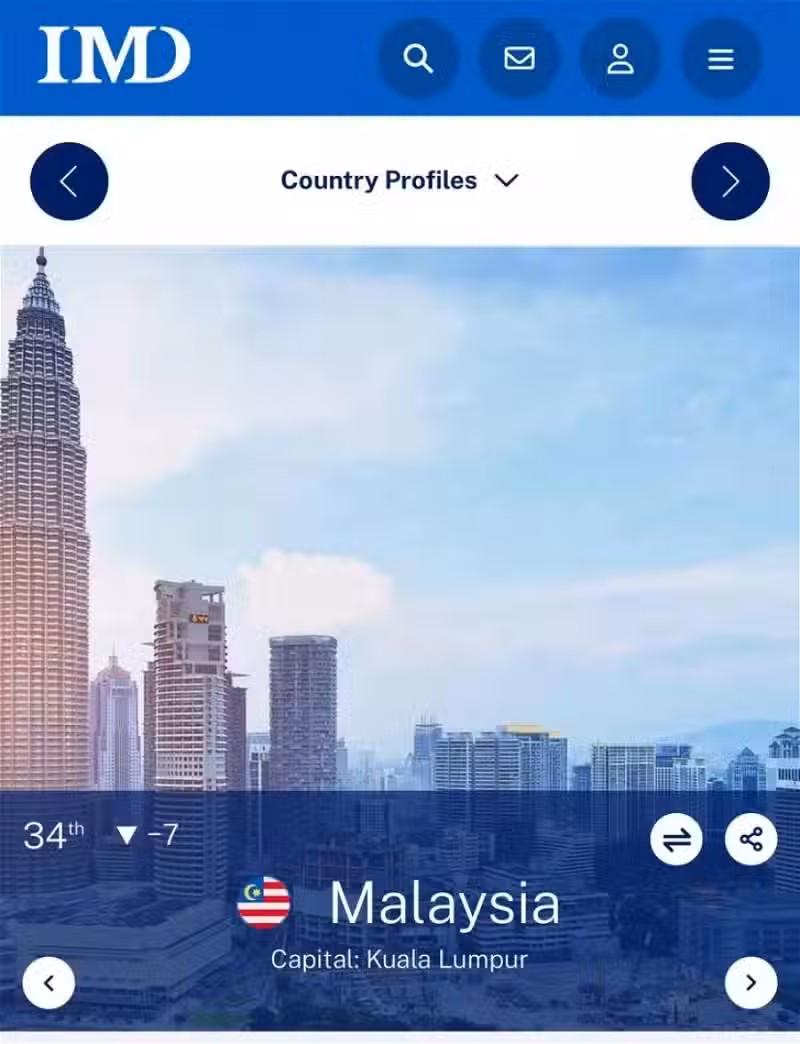Show next country with small right chevron
The image size is (800, 1044).
750,983
